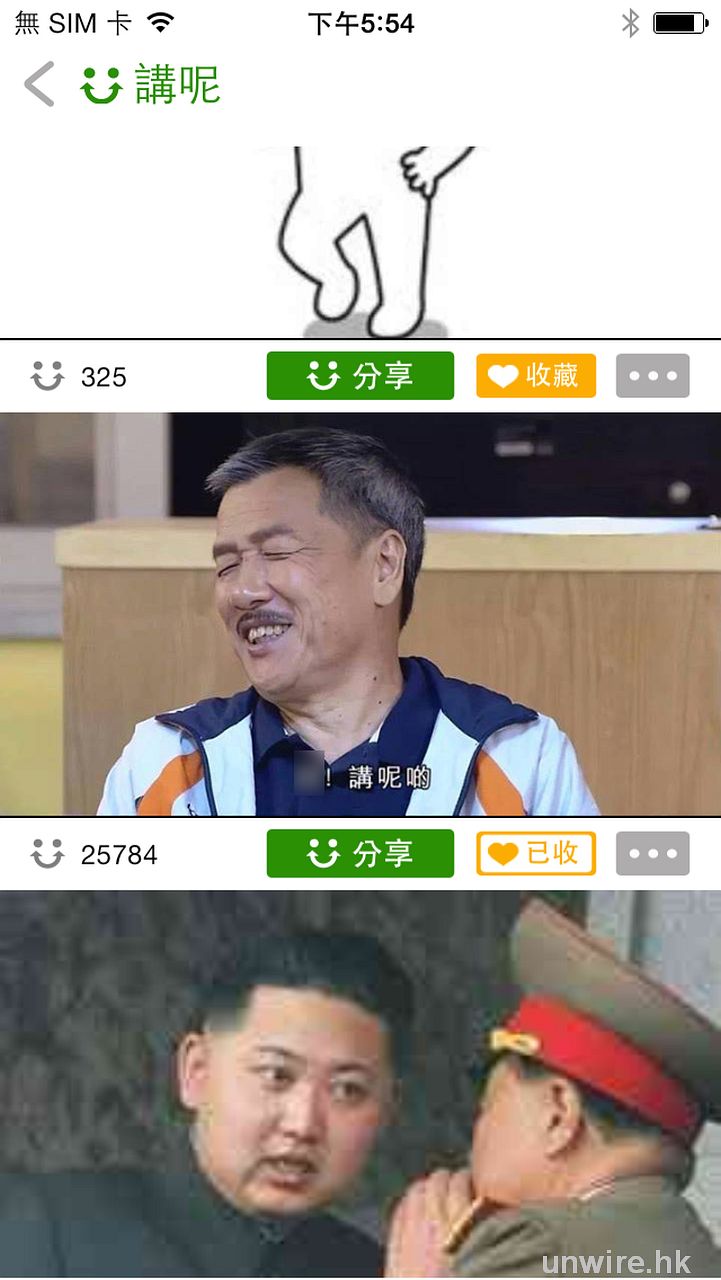The image size is (721, 1280).
Task: Open the photo showing a red-banded military cap
Action: [360, 1084]
